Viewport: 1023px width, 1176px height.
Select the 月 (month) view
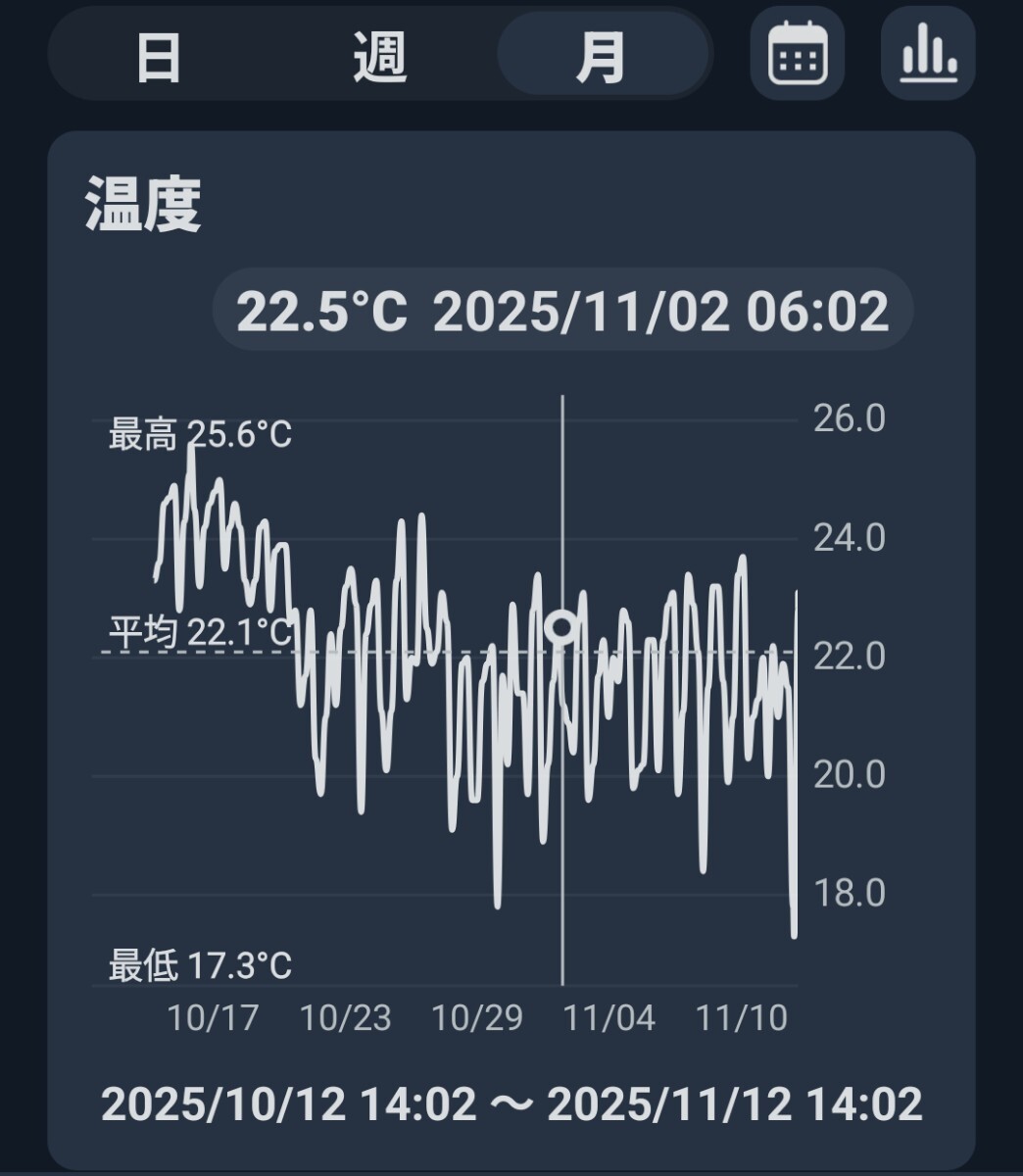pos(601,57)
